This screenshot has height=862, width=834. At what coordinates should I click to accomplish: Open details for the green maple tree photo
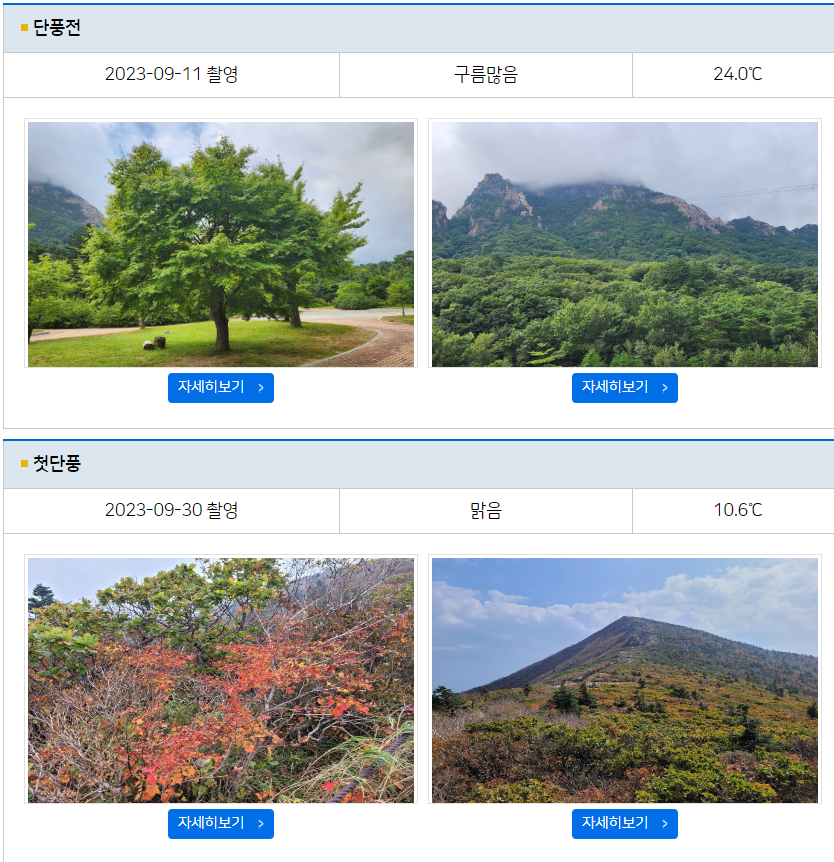click(220, 388)
